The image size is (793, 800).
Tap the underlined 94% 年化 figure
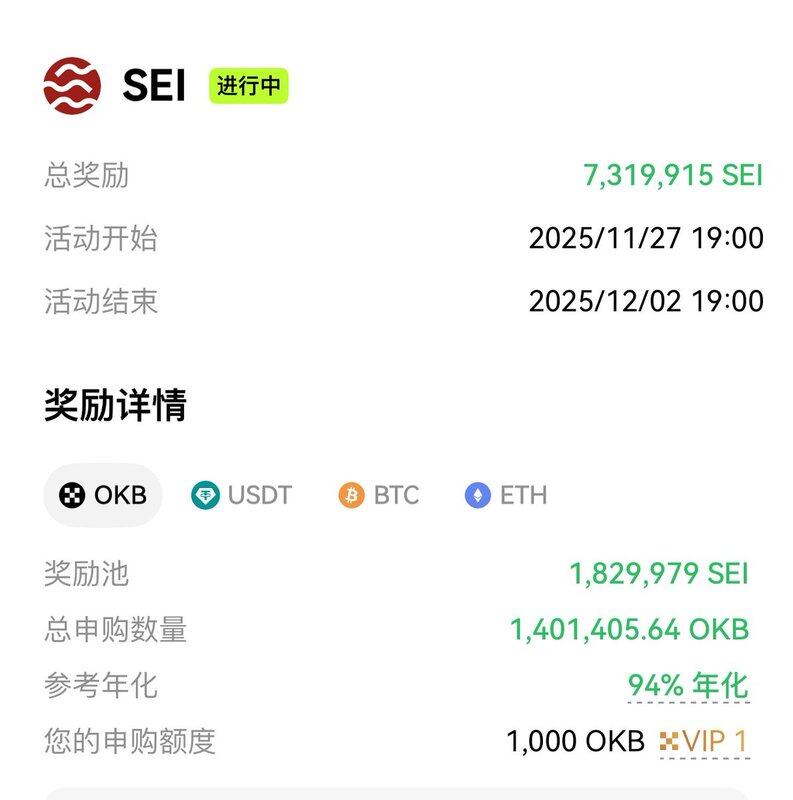click(x=687, y=686)
